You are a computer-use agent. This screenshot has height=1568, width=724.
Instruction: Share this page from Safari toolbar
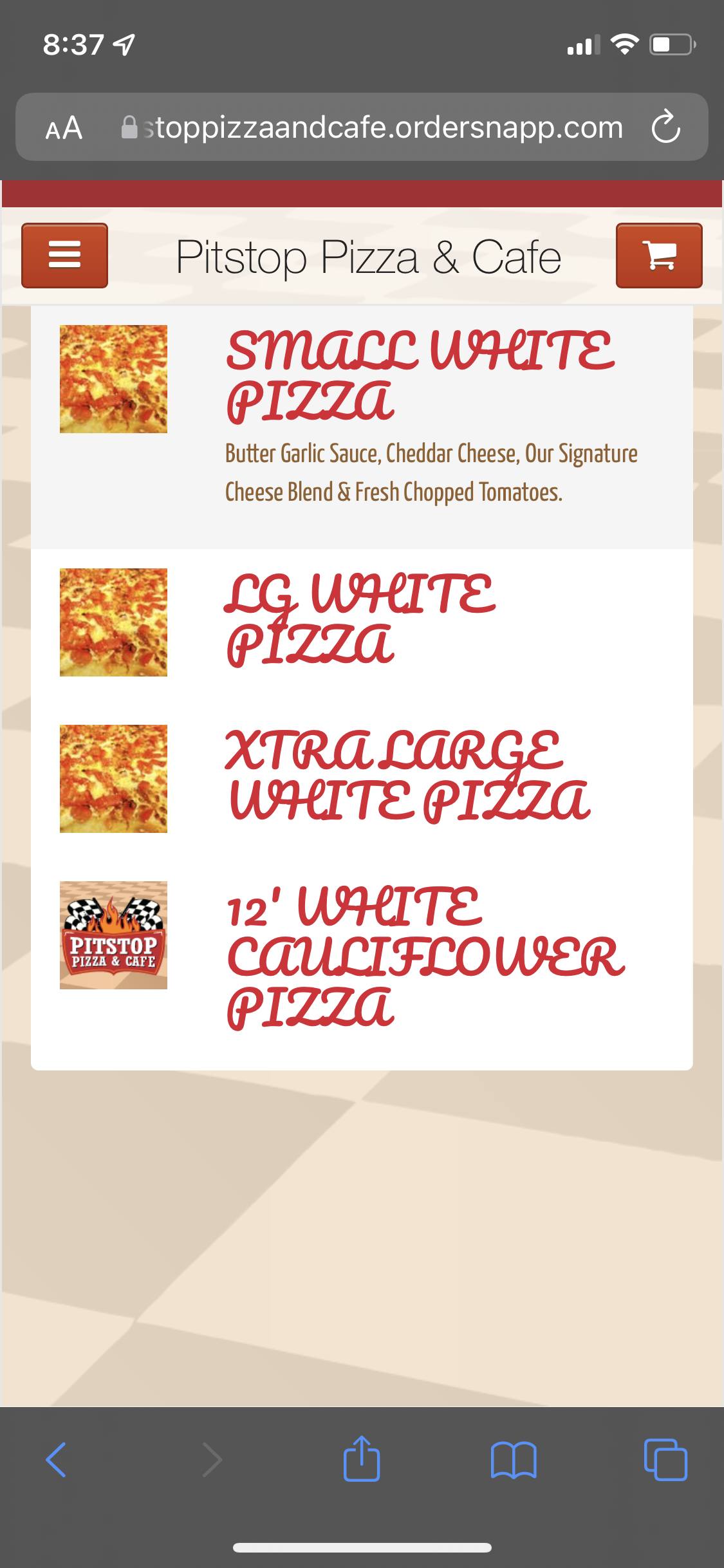point(362,1459)
